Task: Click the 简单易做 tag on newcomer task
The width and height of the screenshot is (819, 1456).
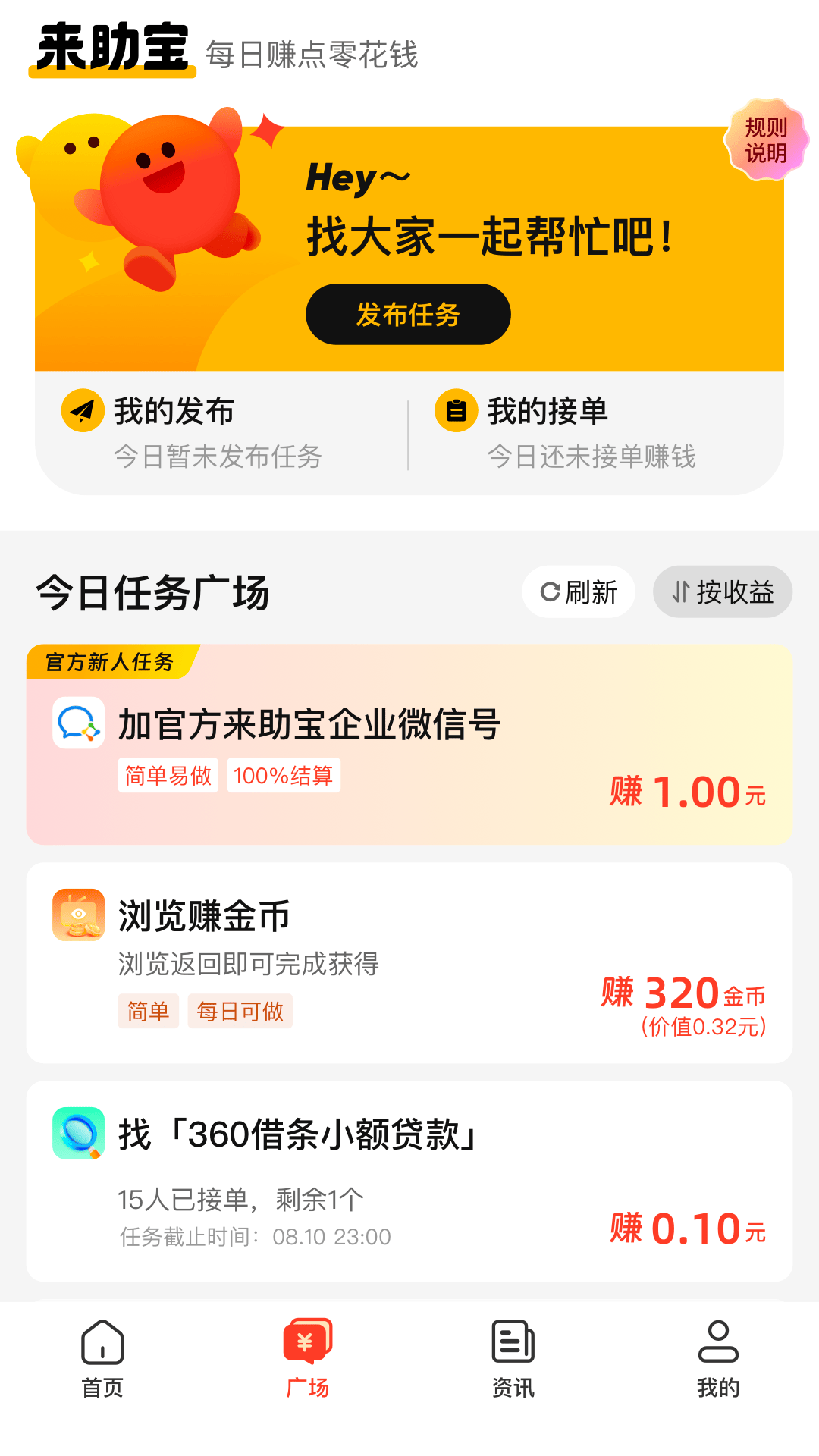Action: (x=168, y=774)
